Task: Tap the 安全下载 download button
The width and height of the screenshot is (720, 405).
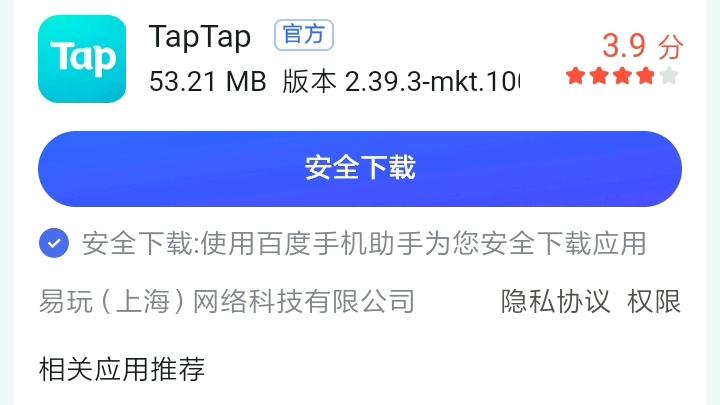Action: click(360, 168)
